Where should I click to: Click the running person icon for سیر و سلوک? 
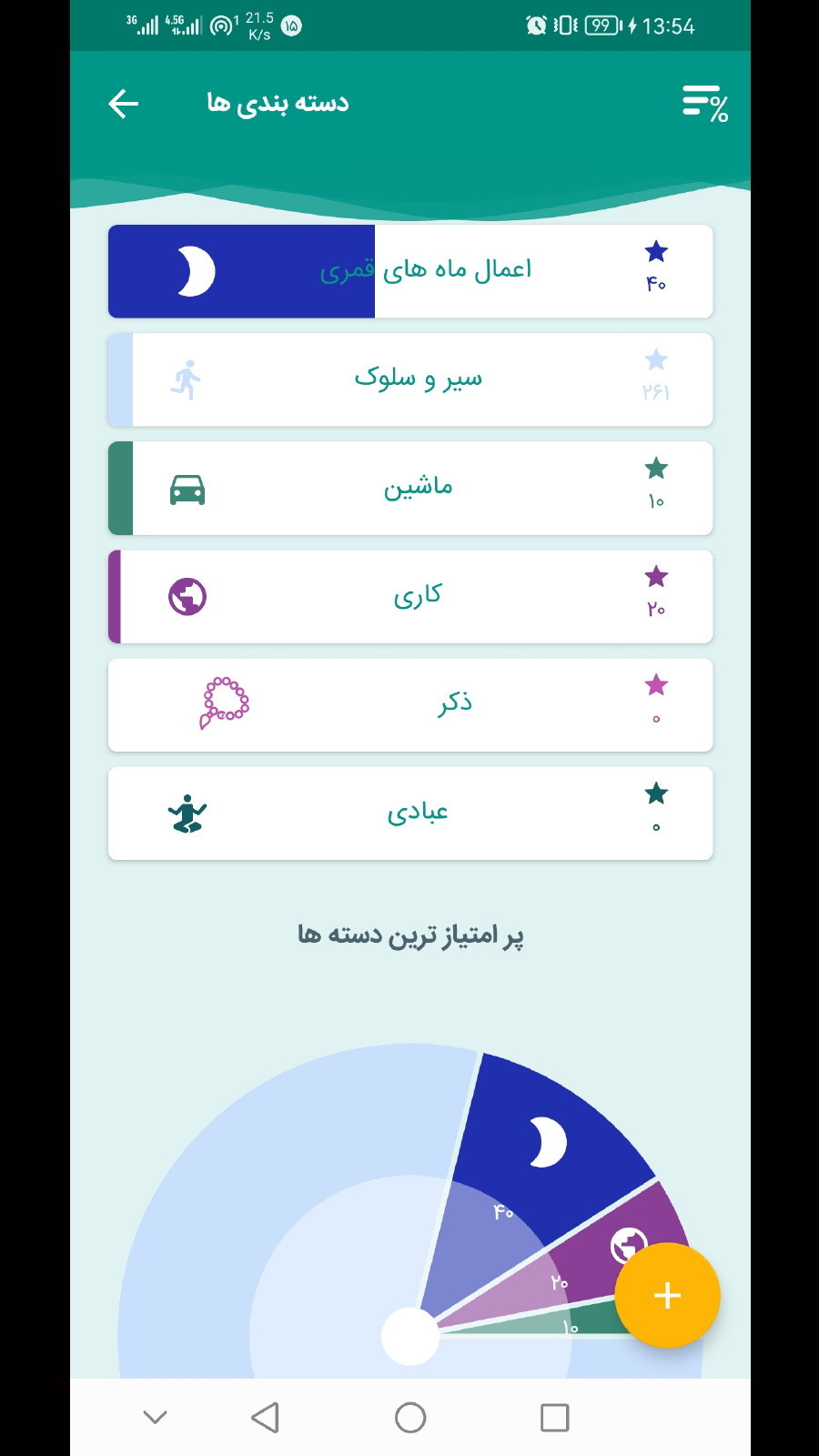pyautogui.click(x=187, y=379)
